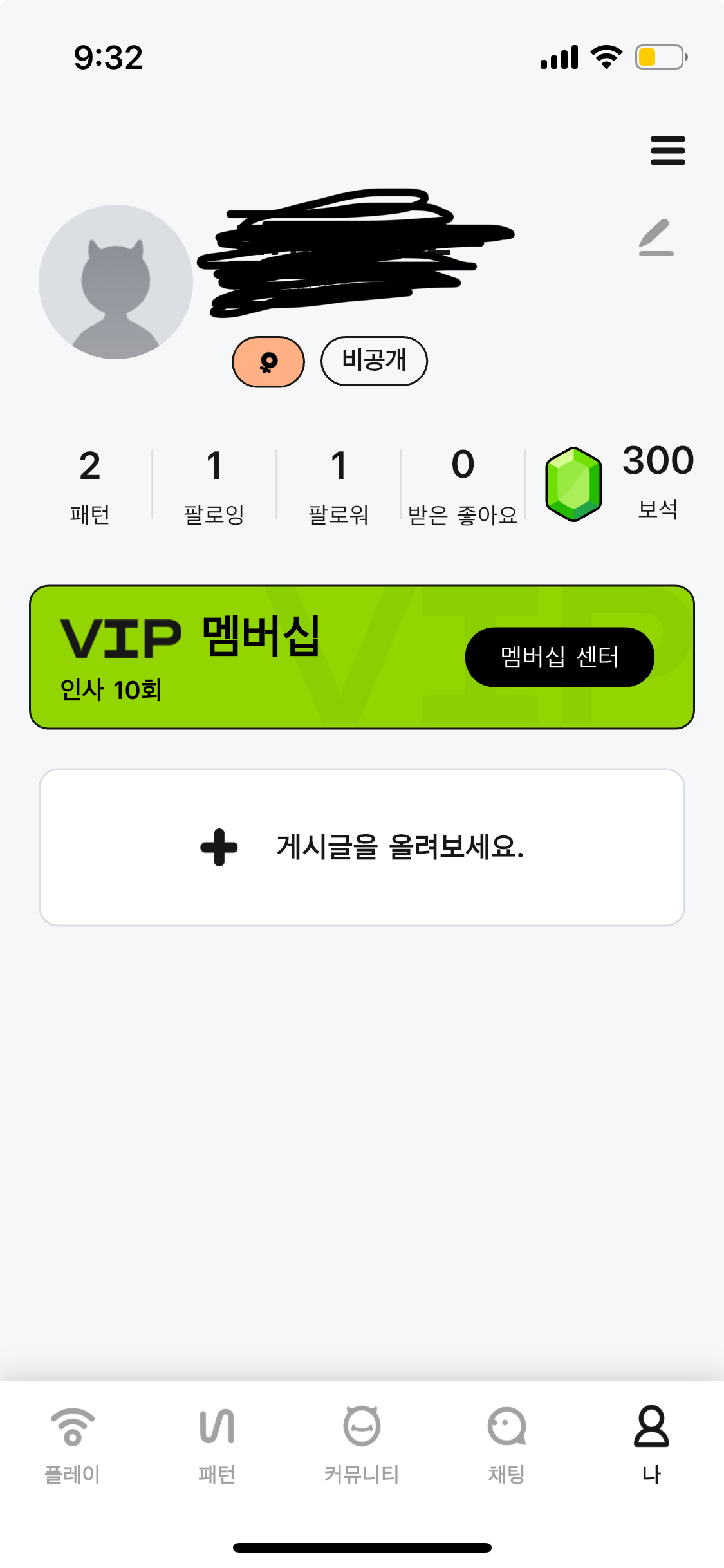The height and width of the screenshot is (1568, 724).
Task: Open the 보석 gem balance
Action: (619, 483)
